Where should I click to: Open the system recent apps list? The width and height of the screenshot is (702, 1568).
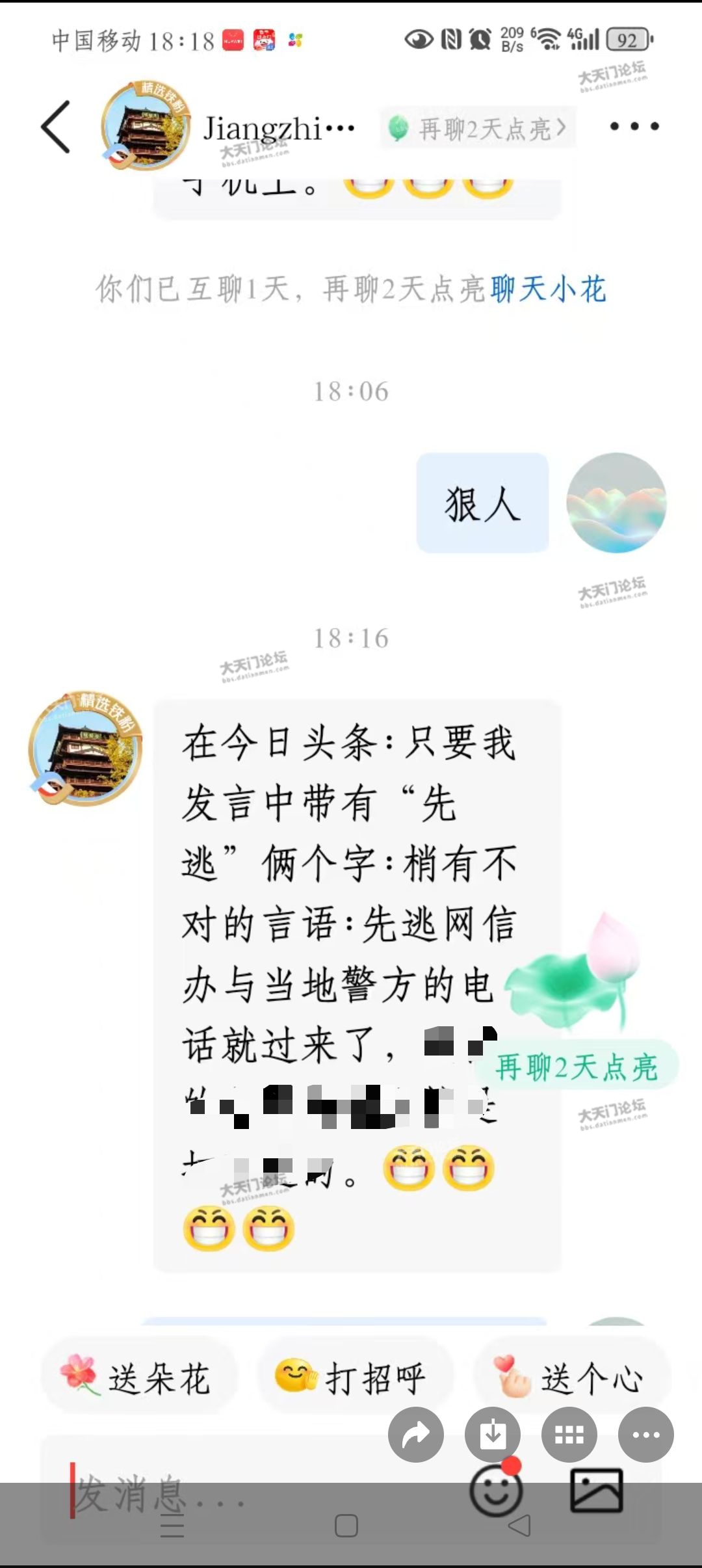tap(172, 1526)
